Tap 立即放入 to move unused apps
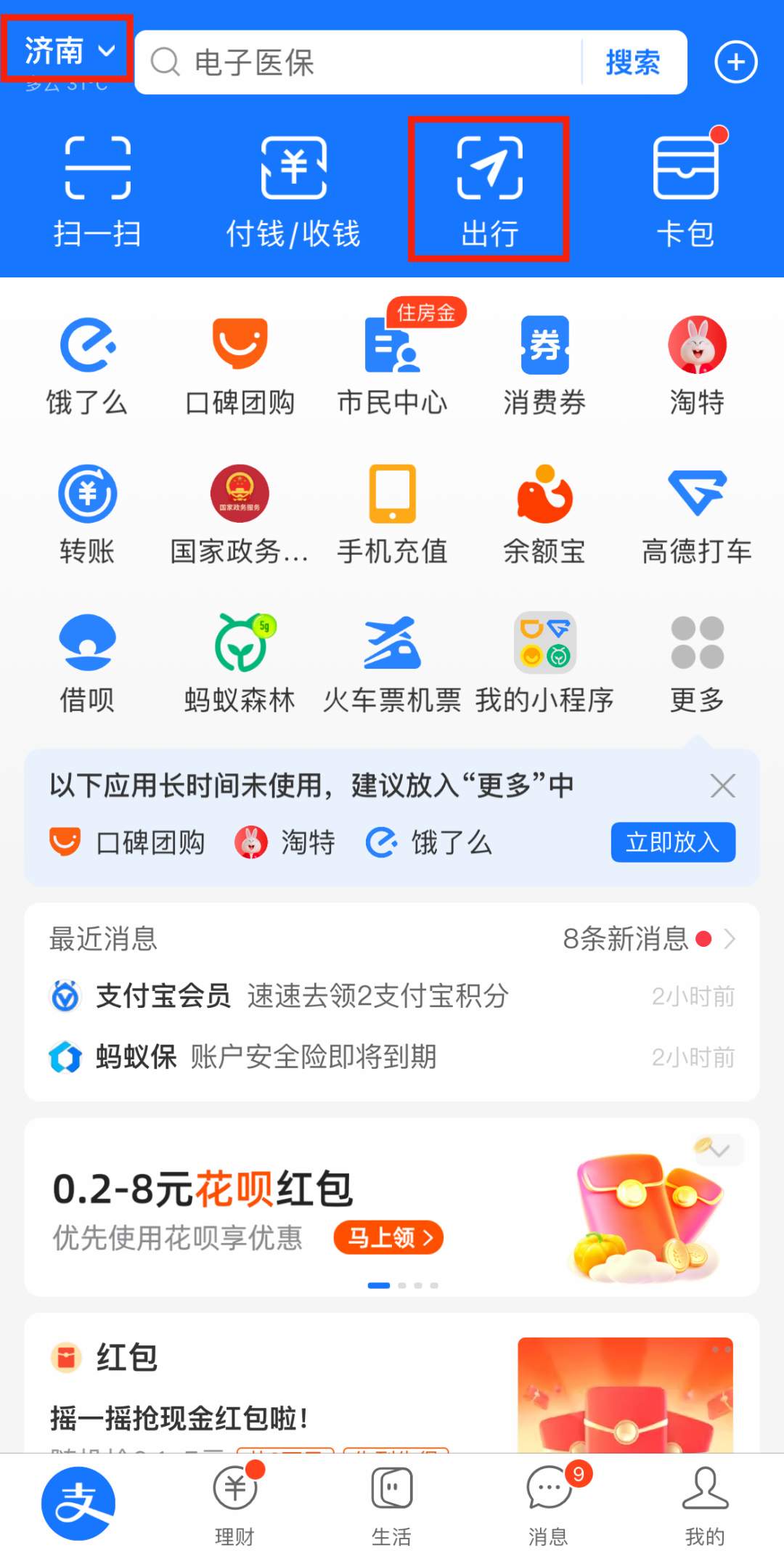Viewport: 784px width, 1564px height. coord(671,842)
